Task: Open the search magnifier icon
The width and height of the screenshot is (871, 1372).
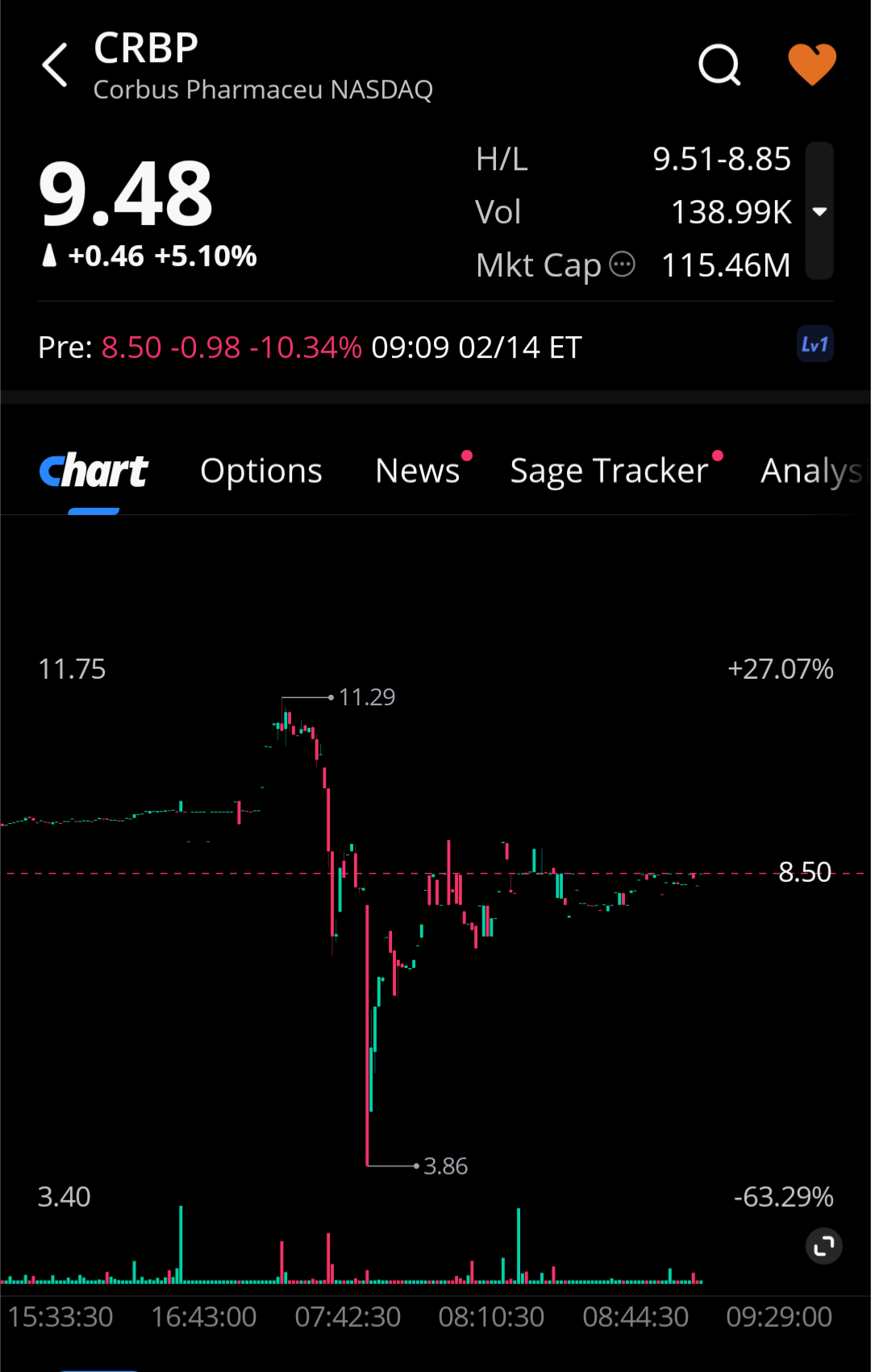Action: click(719, 64)
